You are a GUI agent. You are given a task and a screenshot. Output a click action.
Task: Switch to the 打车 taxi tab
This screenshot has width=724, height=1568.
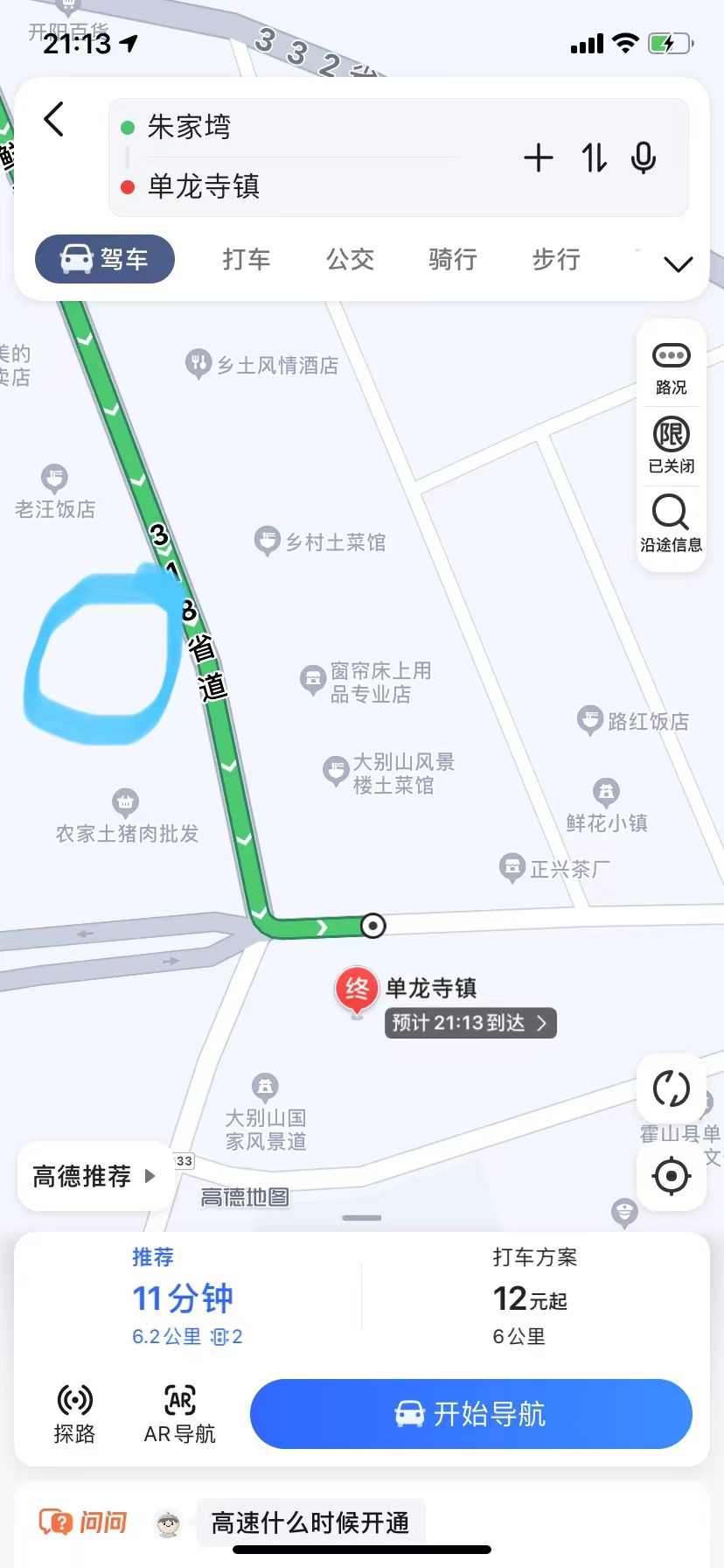[x=247, y=259]
